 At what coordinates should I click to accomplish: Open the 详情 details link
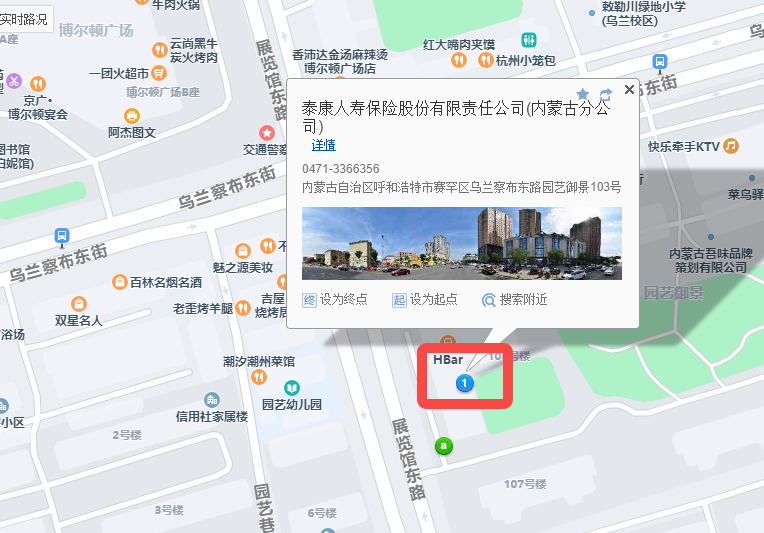coord(323,145)
